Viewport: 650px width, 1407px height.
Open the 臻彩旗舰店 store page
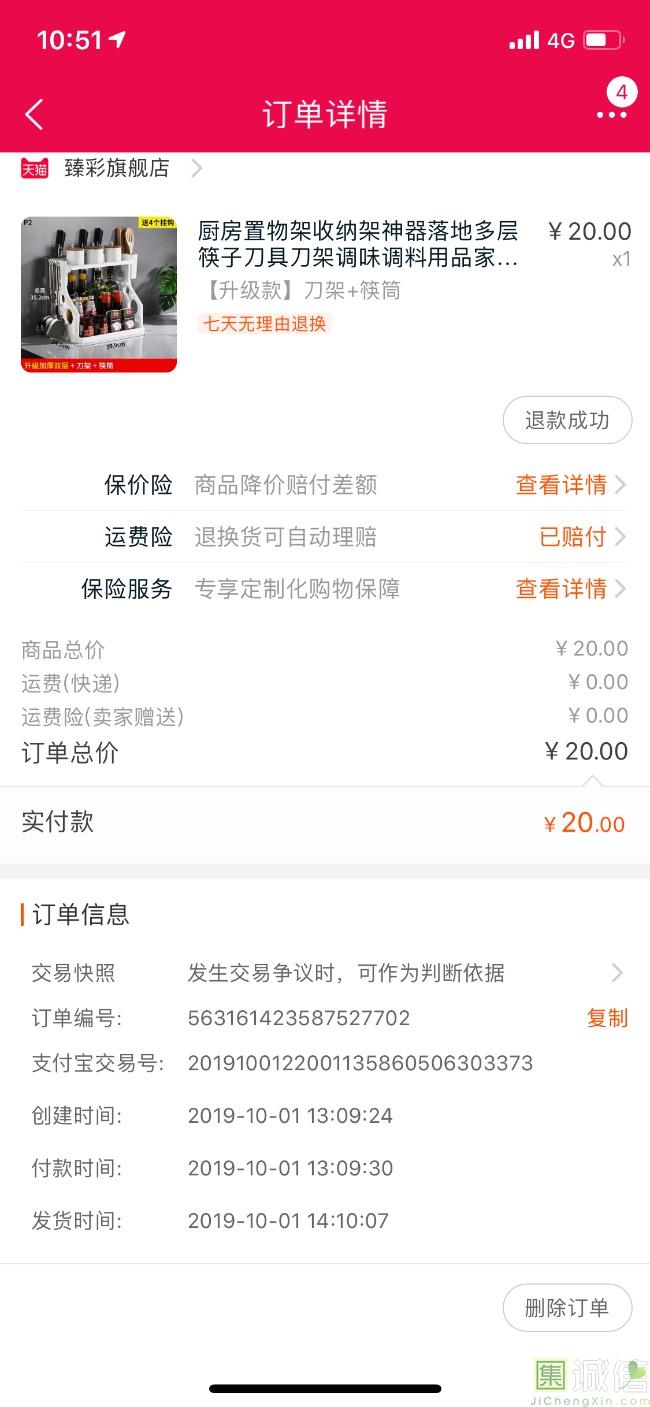coord(112,168)
